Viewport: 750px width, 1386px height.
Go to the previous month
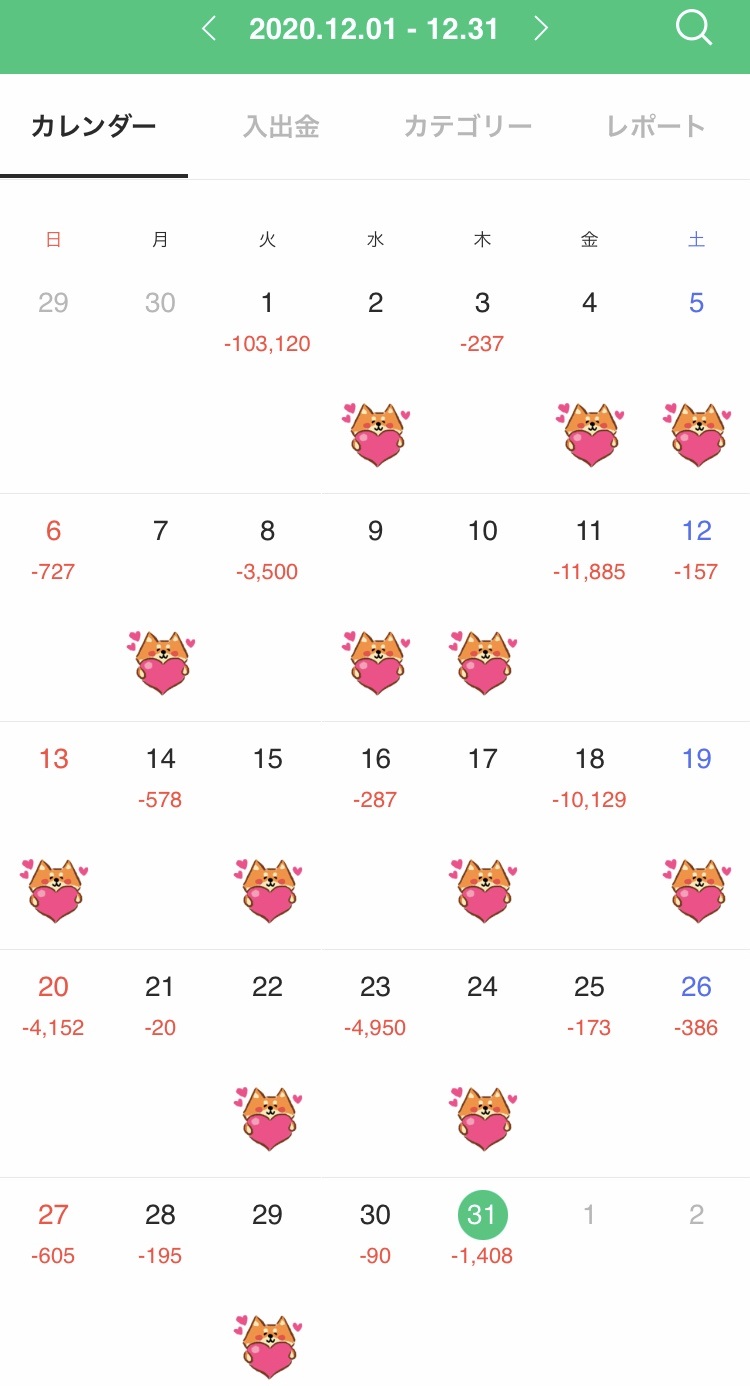pos(208,28)
